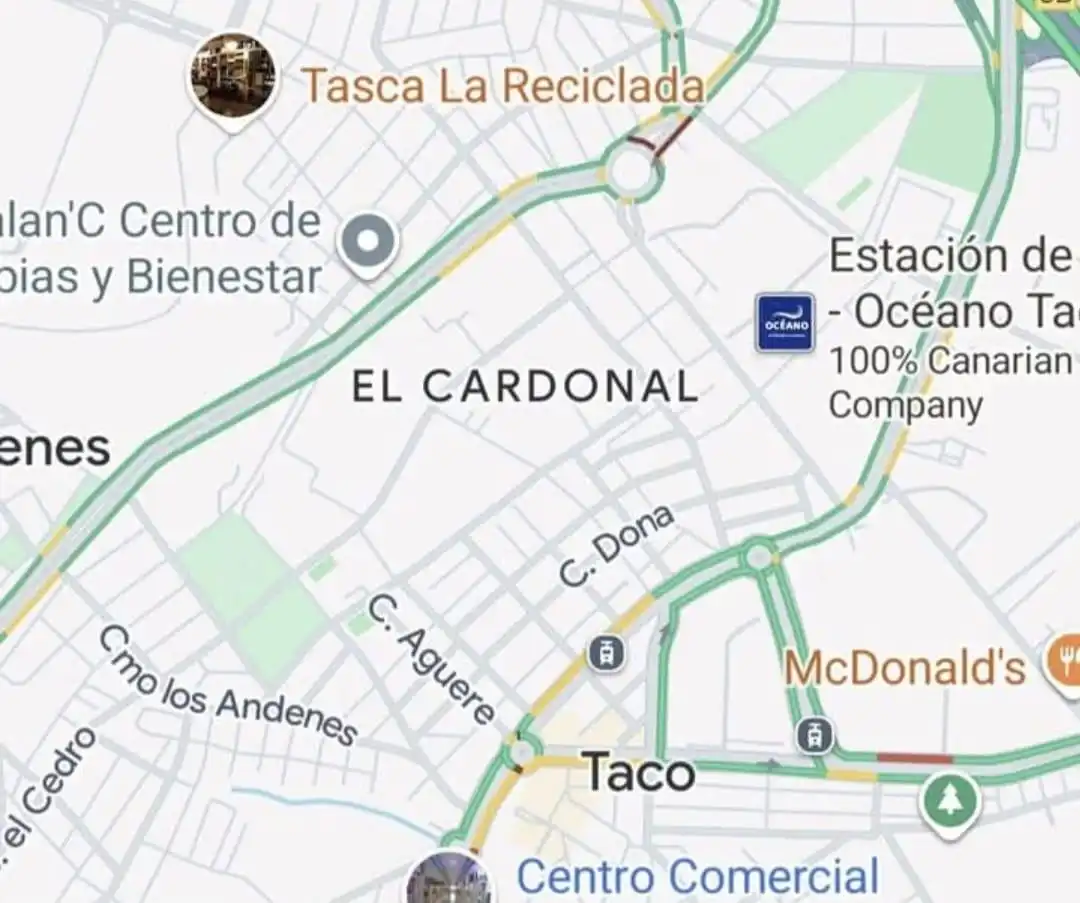Open the Centro Comercial photo pin

(448, 882)
